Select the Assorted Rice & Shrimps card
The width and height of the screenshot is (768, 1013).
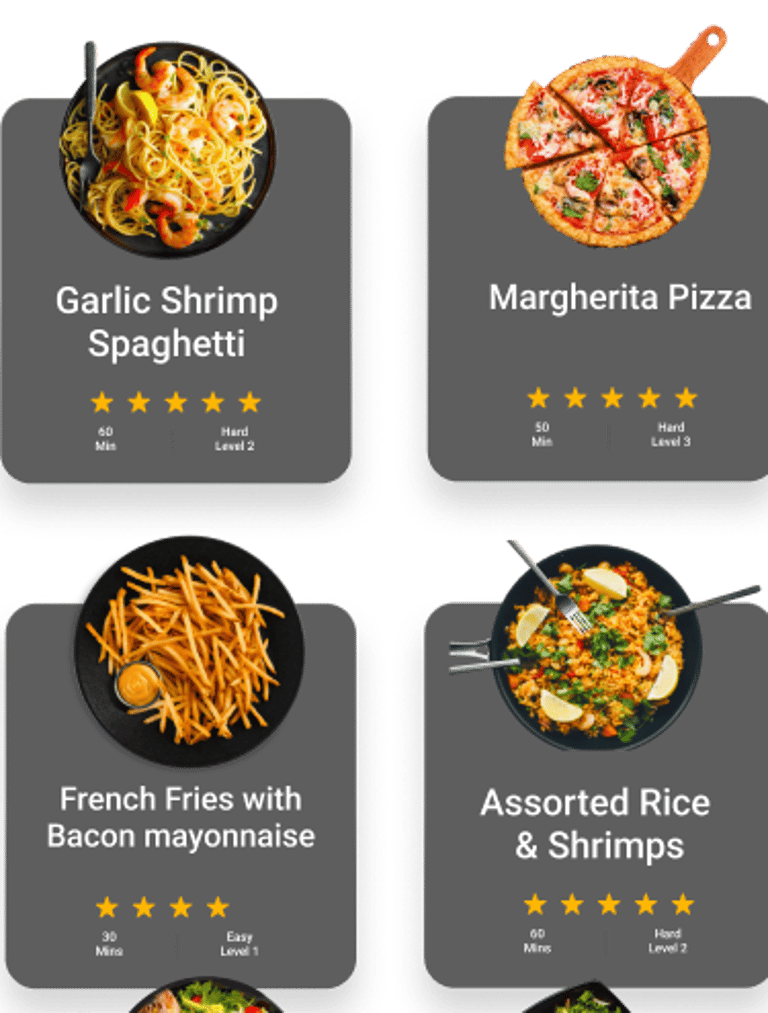tap(595, 823)
